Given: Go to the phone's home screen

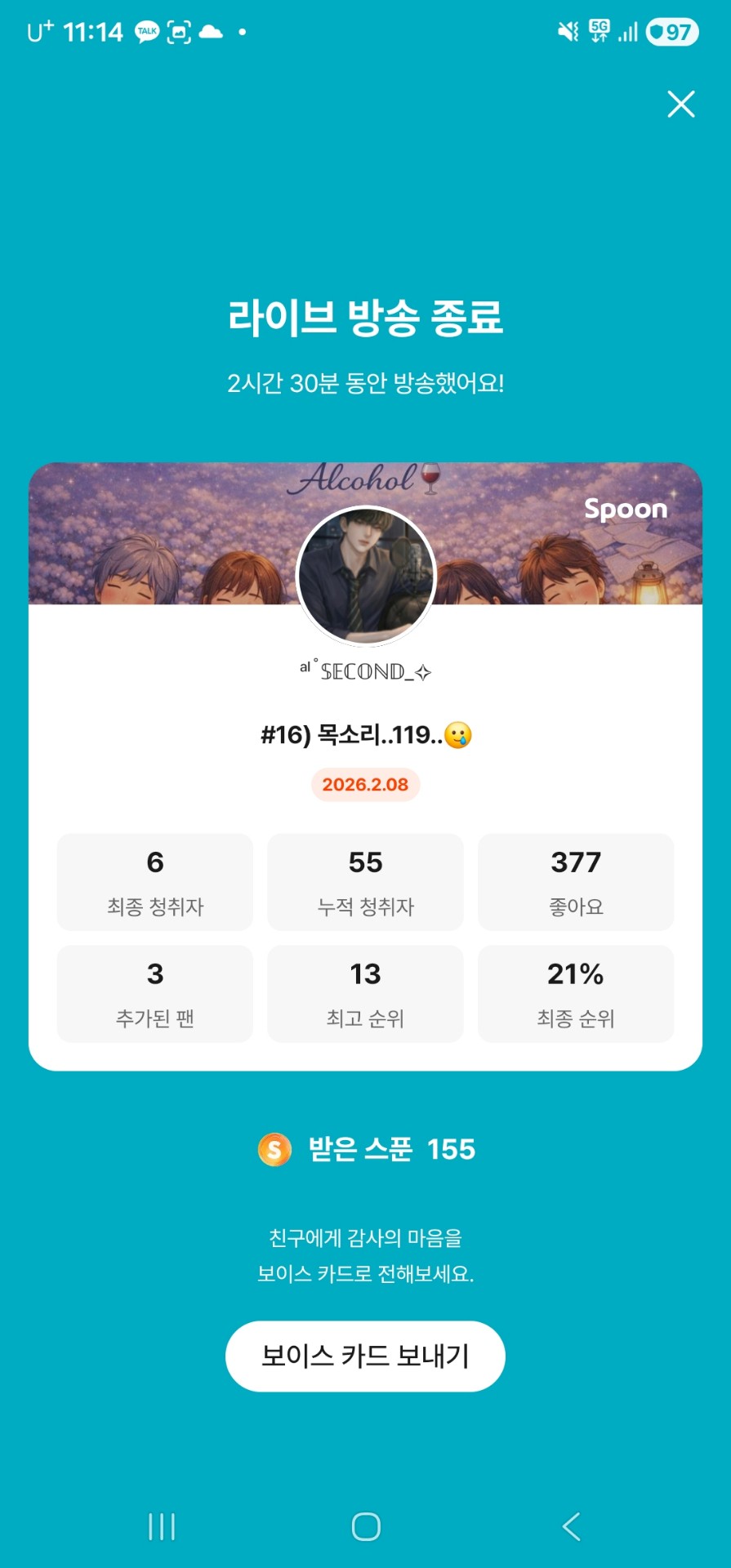Looking at the screenshot, I should 365,1526.
